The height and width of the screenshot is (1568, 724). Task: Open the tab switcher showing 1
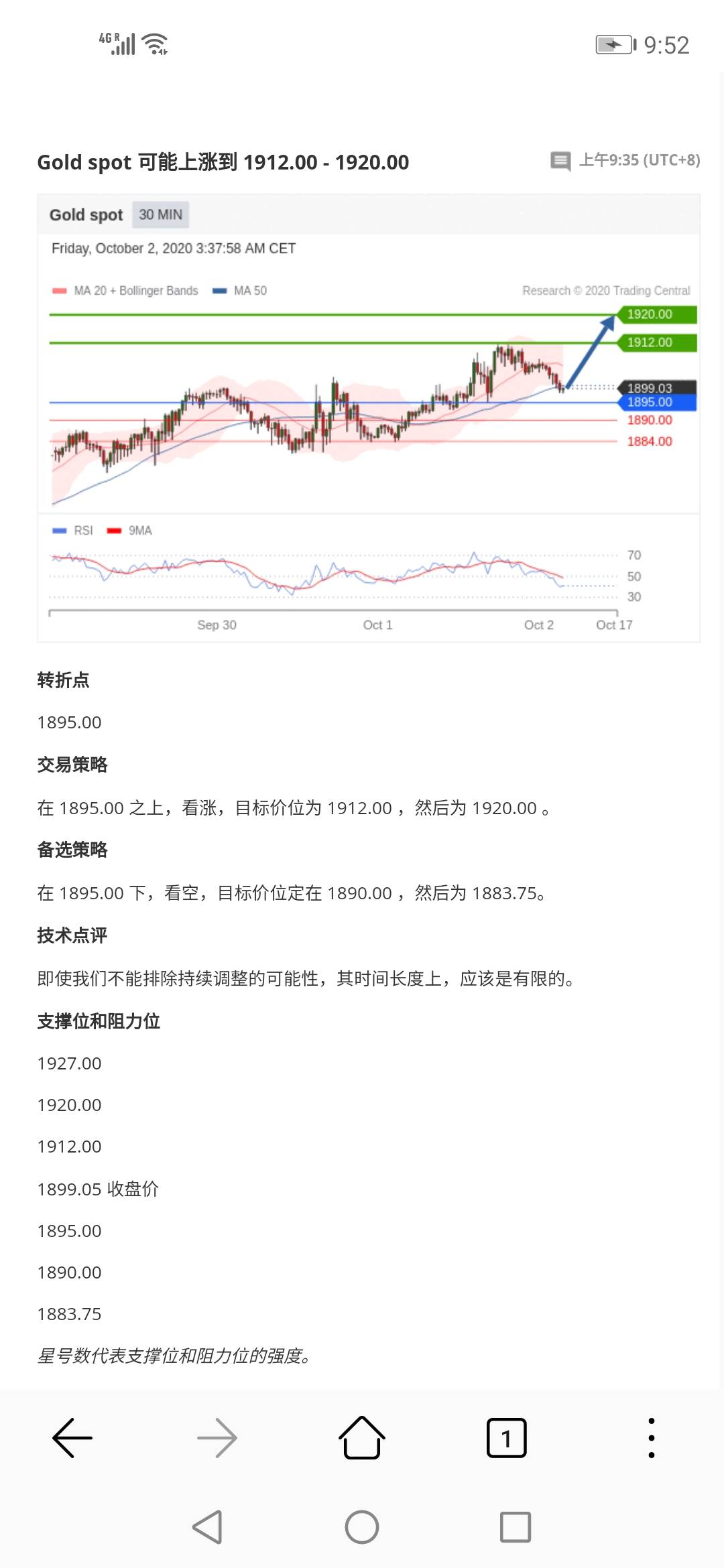click(507, 1438)
